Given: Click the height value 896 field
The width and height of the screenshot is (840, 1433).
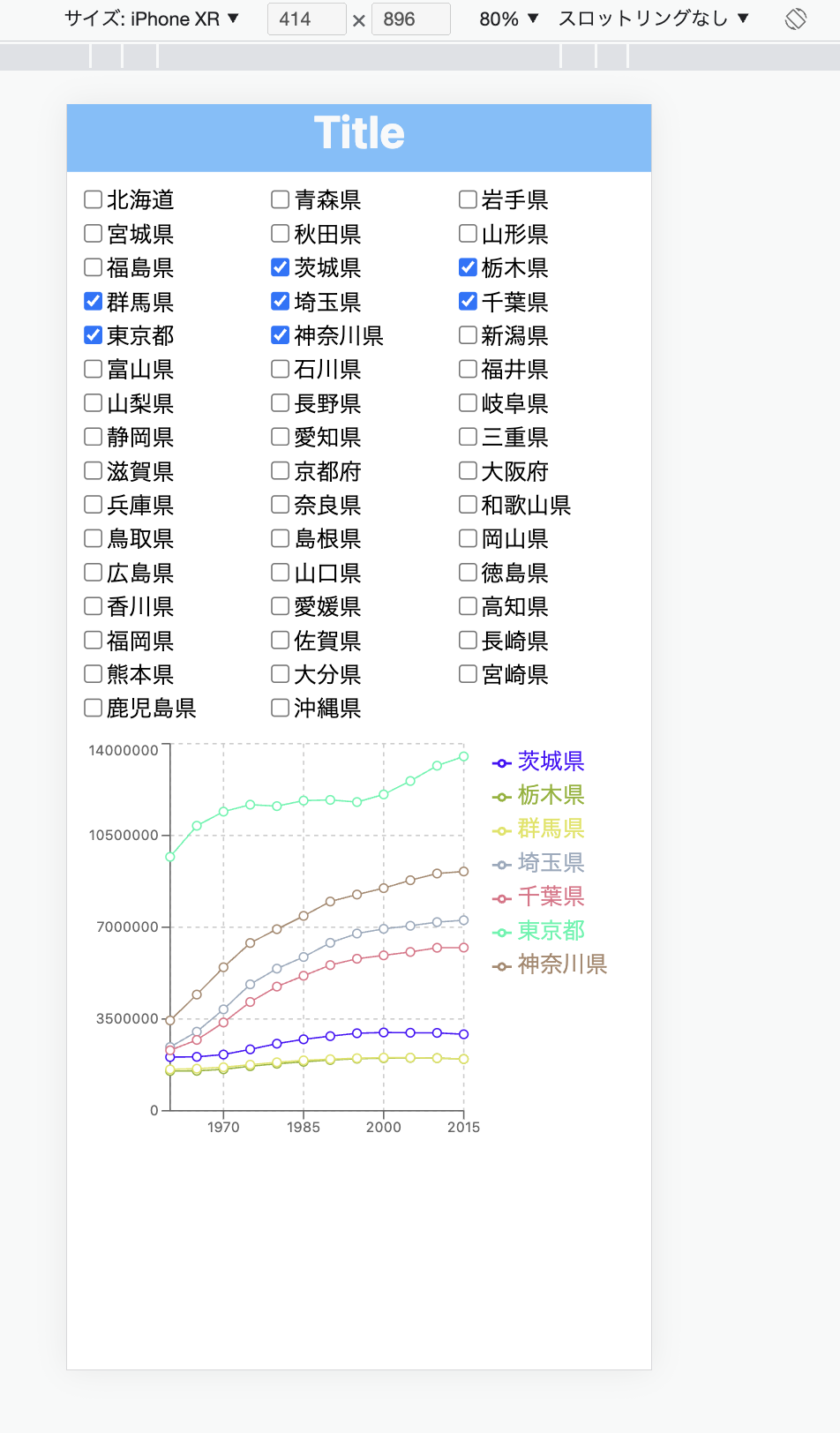Looking at the screenshot, I should click(411, 18).
